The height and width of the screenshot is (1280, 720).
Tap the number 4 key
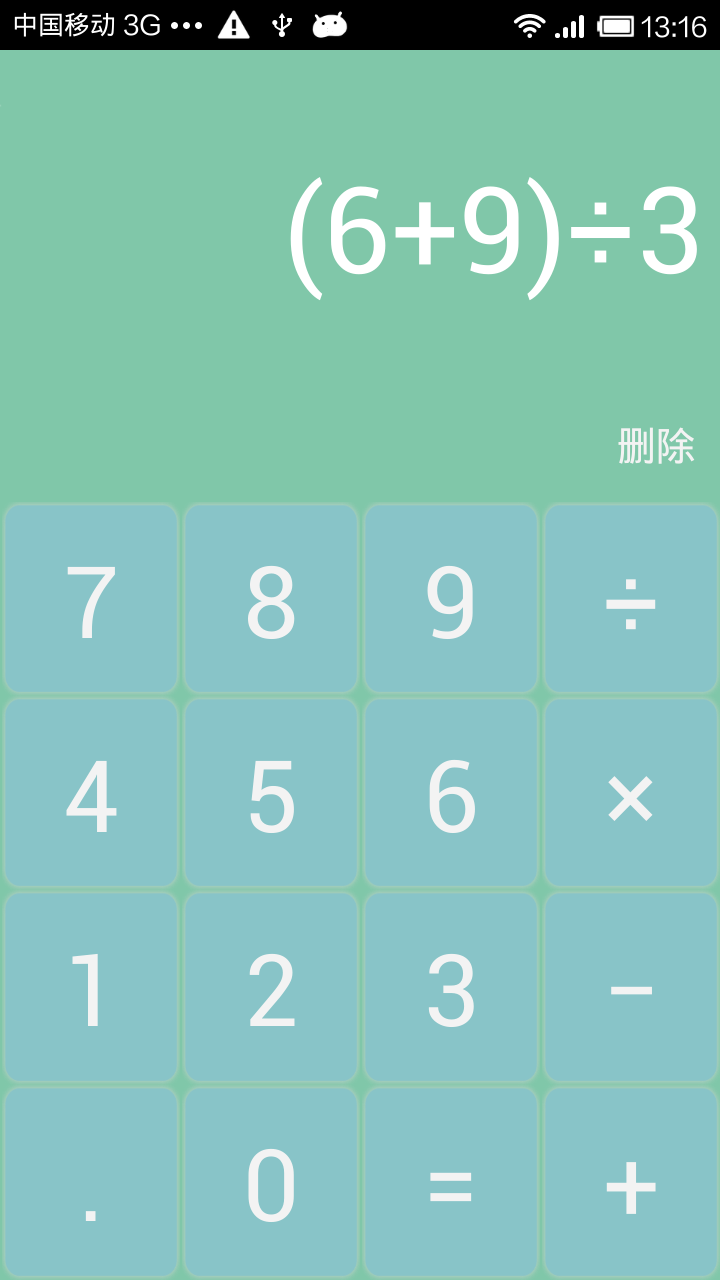[x=91, y=794]
